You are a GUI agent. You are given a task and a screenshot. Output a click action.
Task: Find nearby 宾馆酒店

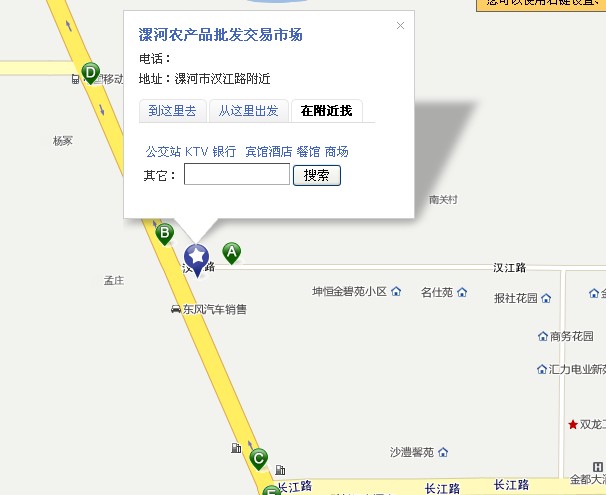268,152
